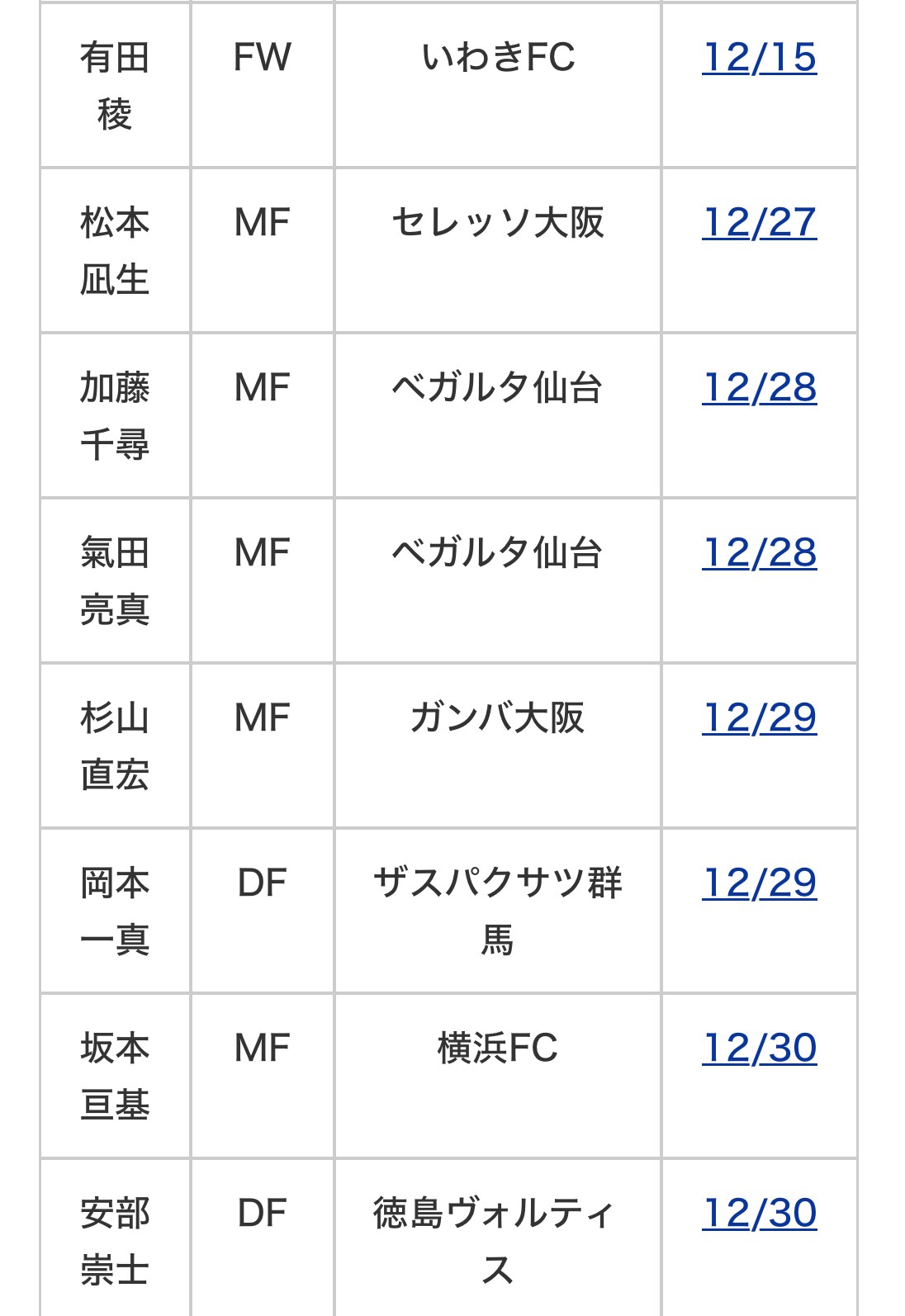This screenshot has height=1316, width=905.
Task: Open the 12/15 link for 有田稜
Action: click(x=759, y=58)
